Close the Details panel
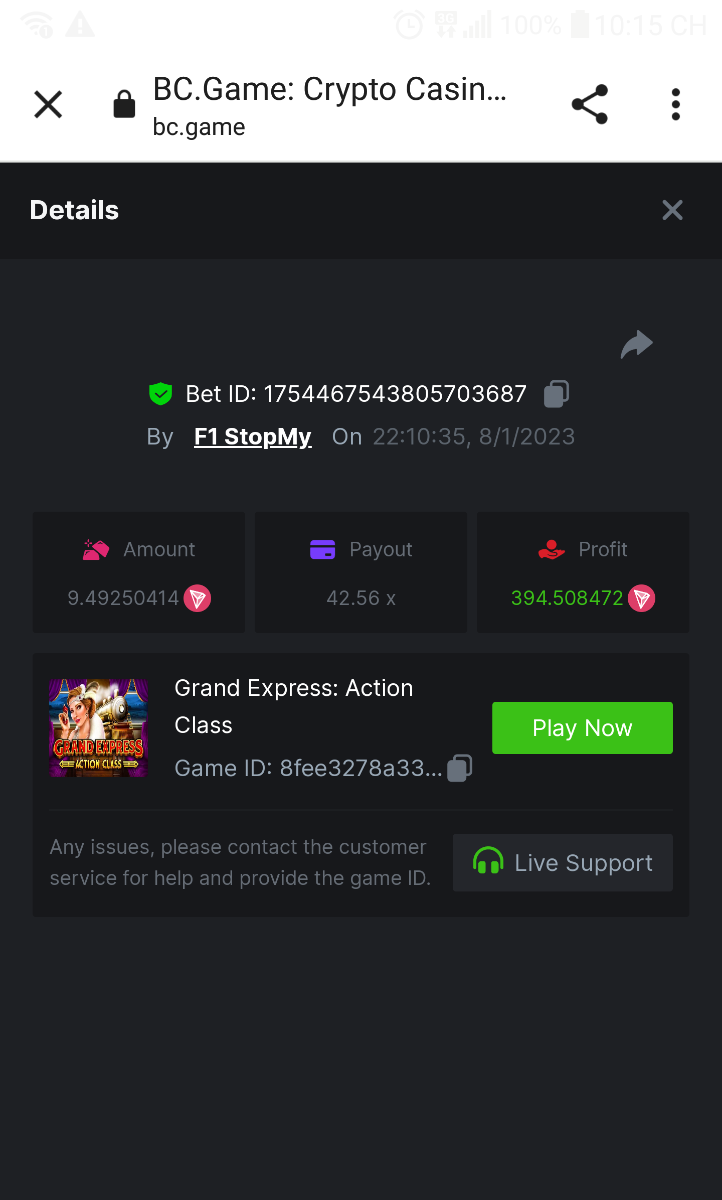Image resolution: width=722 pixels, height=1200 pixels. (672, 210)
